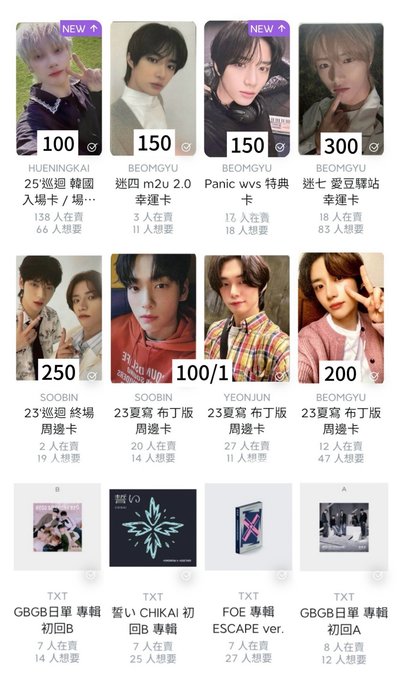Toggle the check mark on Panic wvs card
This screenshot has height=676, width=400.
pos(280,147)
